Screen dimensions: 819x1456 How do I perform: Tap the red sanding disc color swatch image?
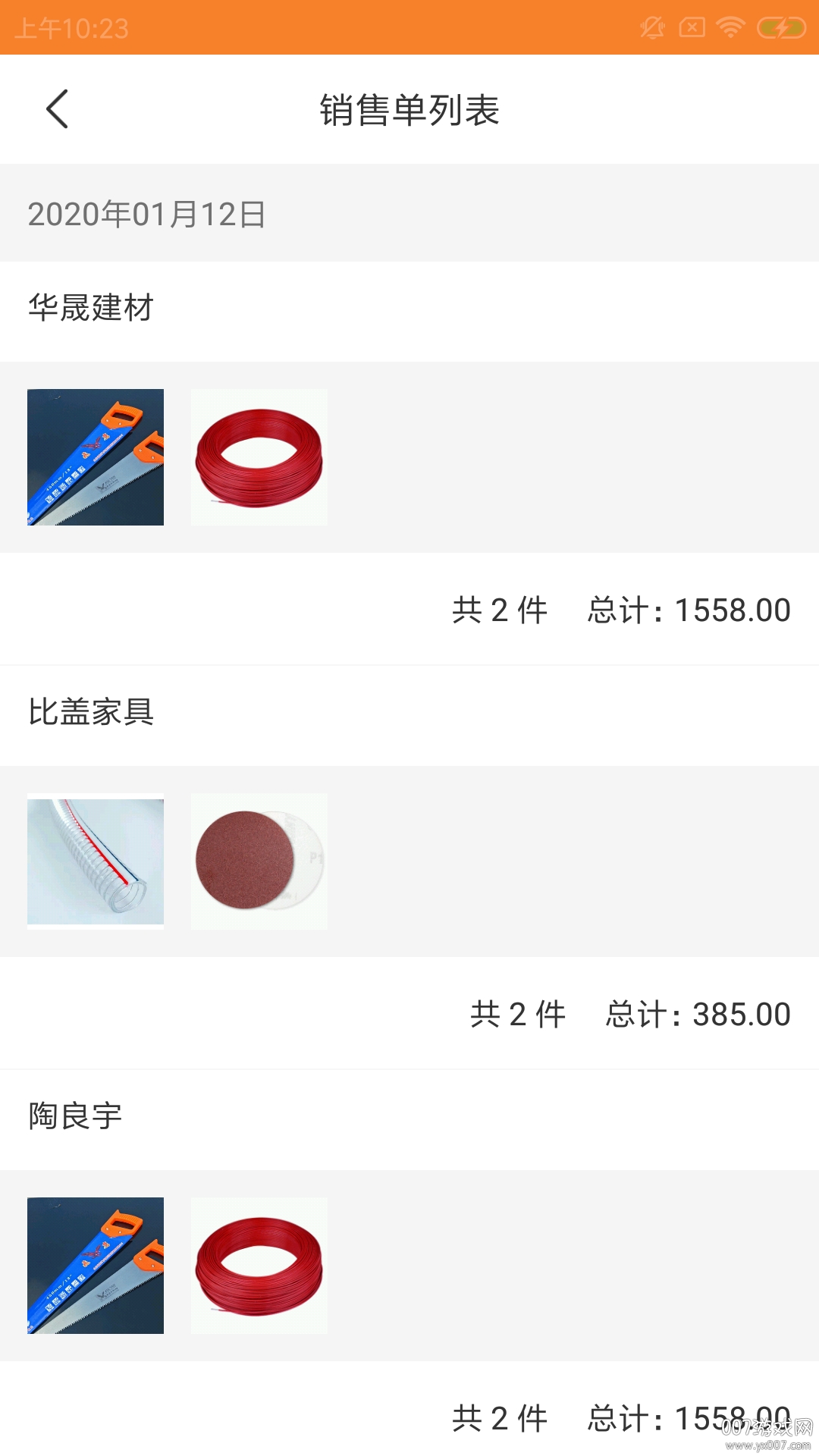coord(259,861)
